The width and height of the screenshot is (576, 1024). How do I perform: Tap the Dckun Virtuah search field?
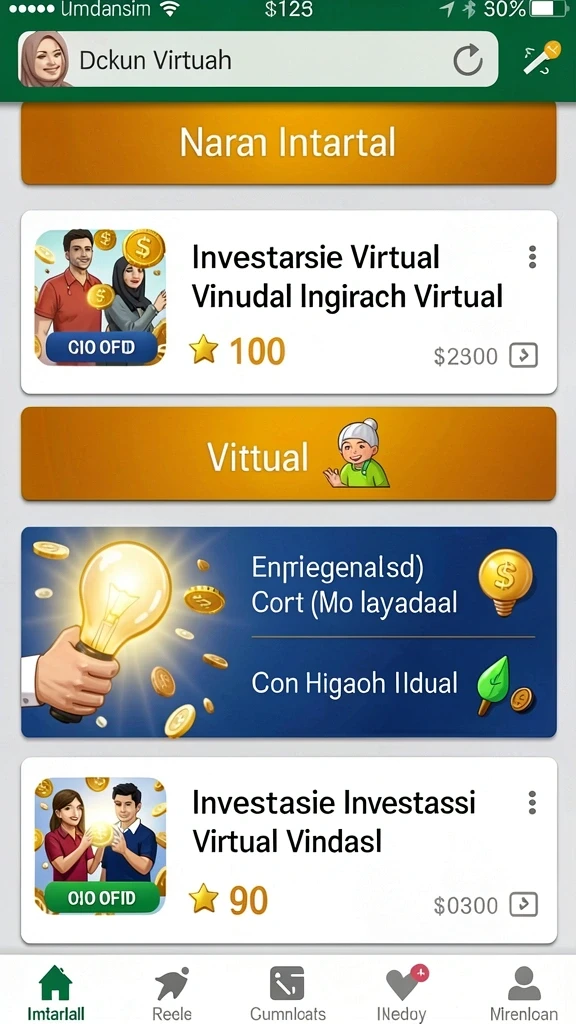click(258, 59)
